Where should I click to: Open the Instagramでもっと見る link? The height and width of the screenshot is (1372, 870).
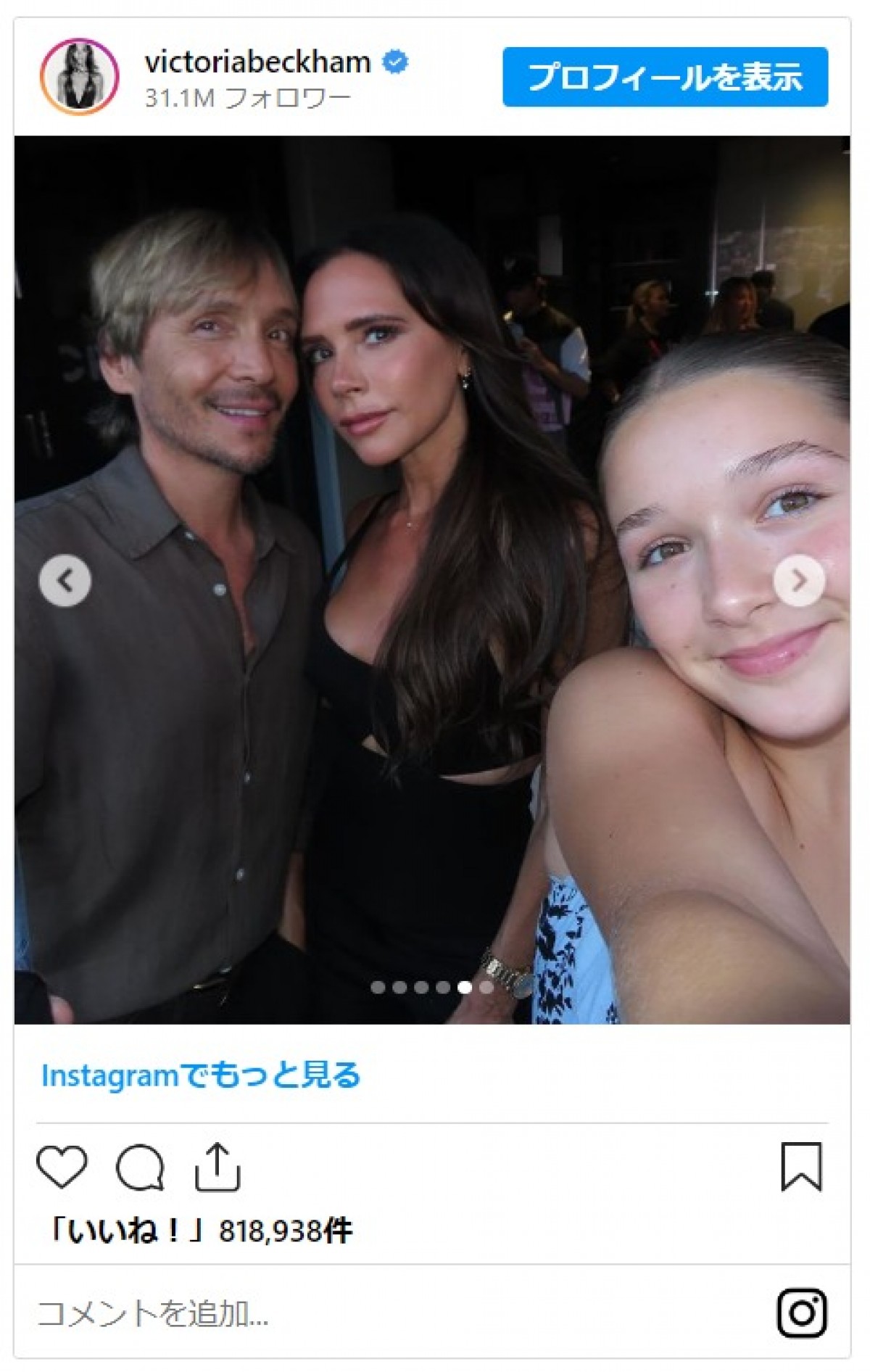[201, 1075]
